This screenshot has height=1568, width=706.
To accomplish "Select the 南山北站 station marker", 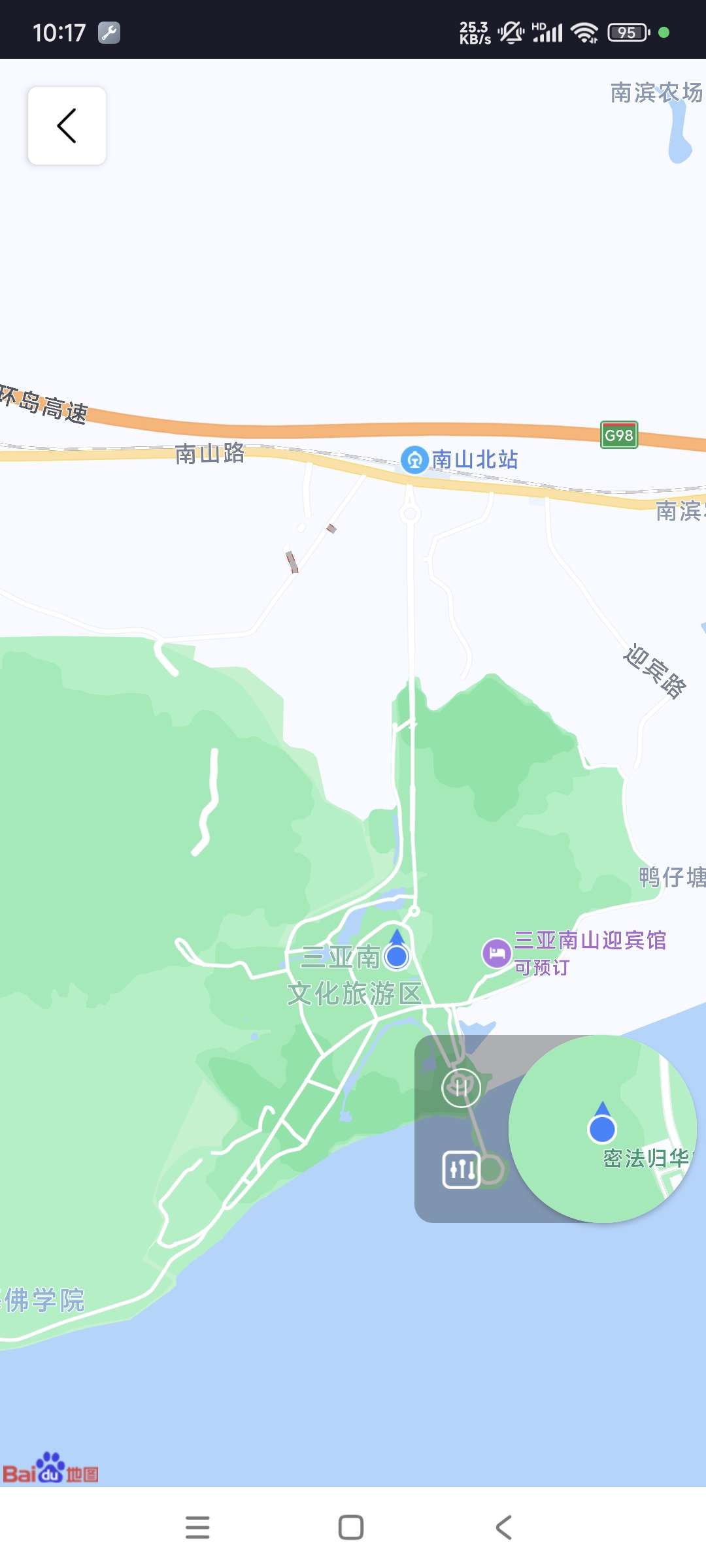I will tap(414, 460).
